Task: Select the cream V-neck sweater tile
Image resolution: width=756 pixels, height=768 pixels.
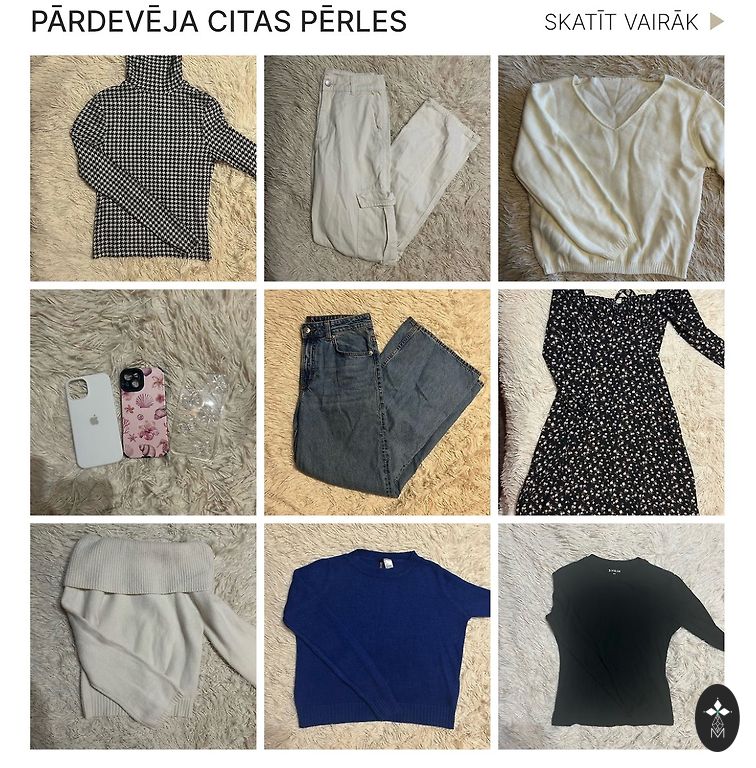Action: tap(611, 168)
